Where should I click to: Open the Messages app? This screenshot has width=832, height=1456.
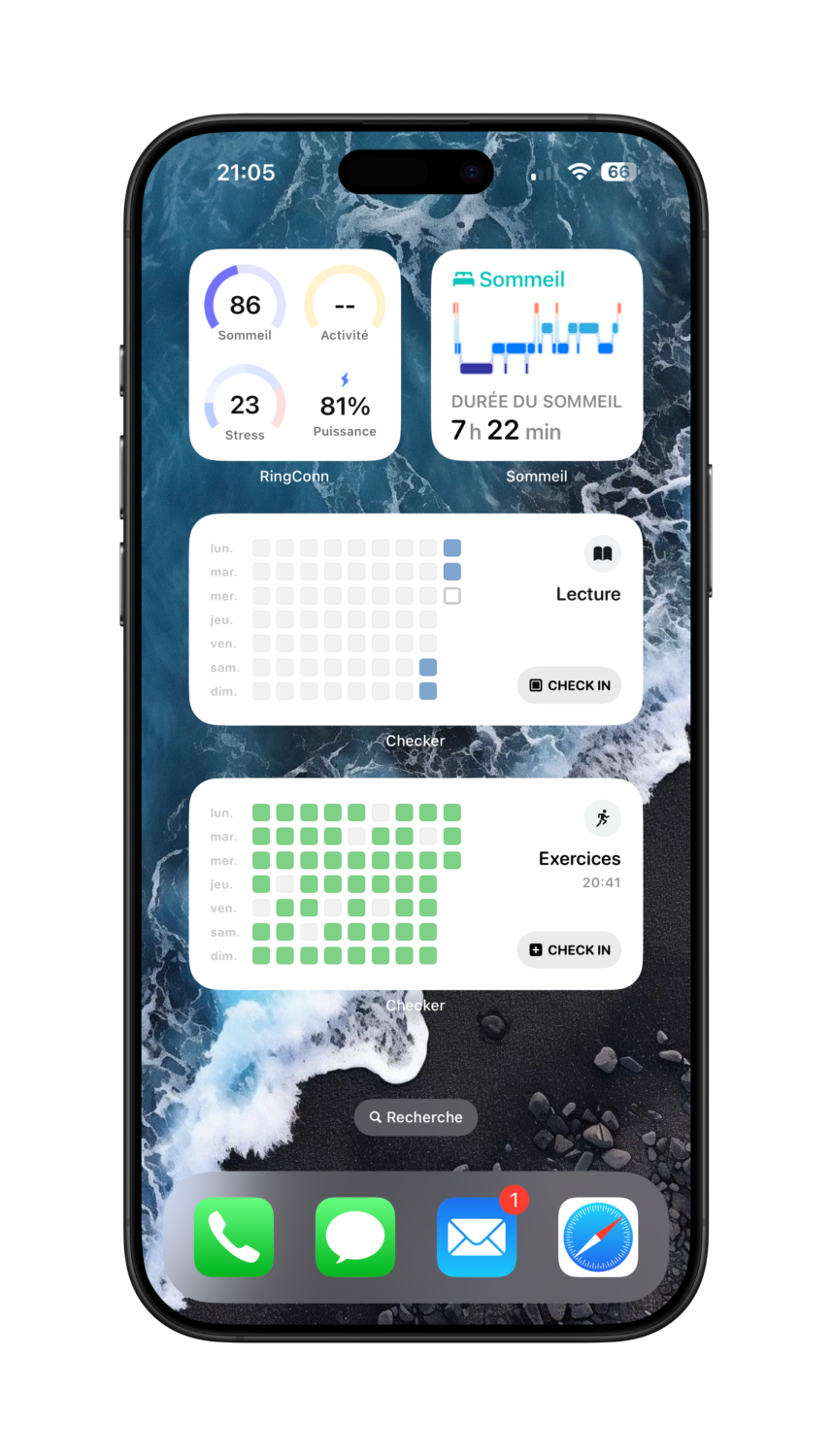click(x=355, y=1238)
